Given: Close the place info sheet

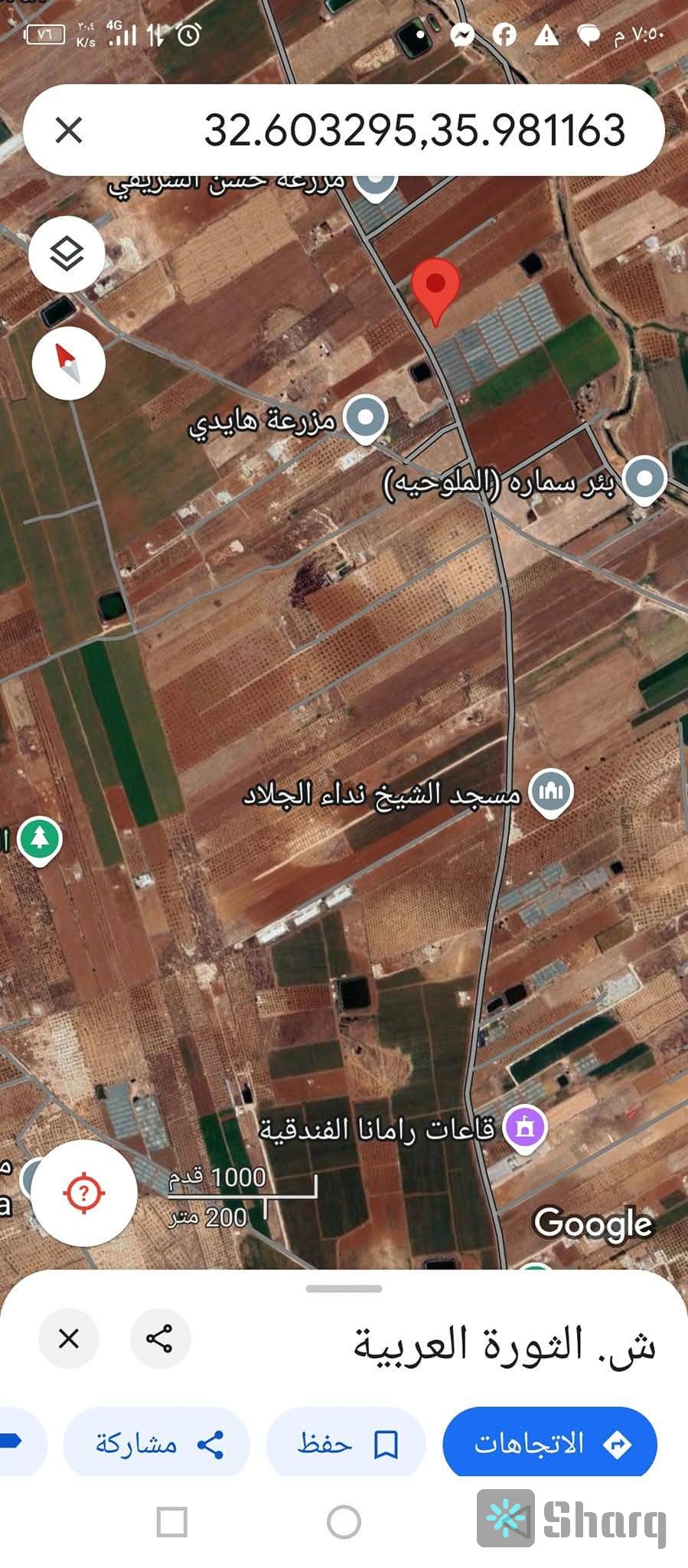Looking at the screenshot, I should coord(69,1339).
